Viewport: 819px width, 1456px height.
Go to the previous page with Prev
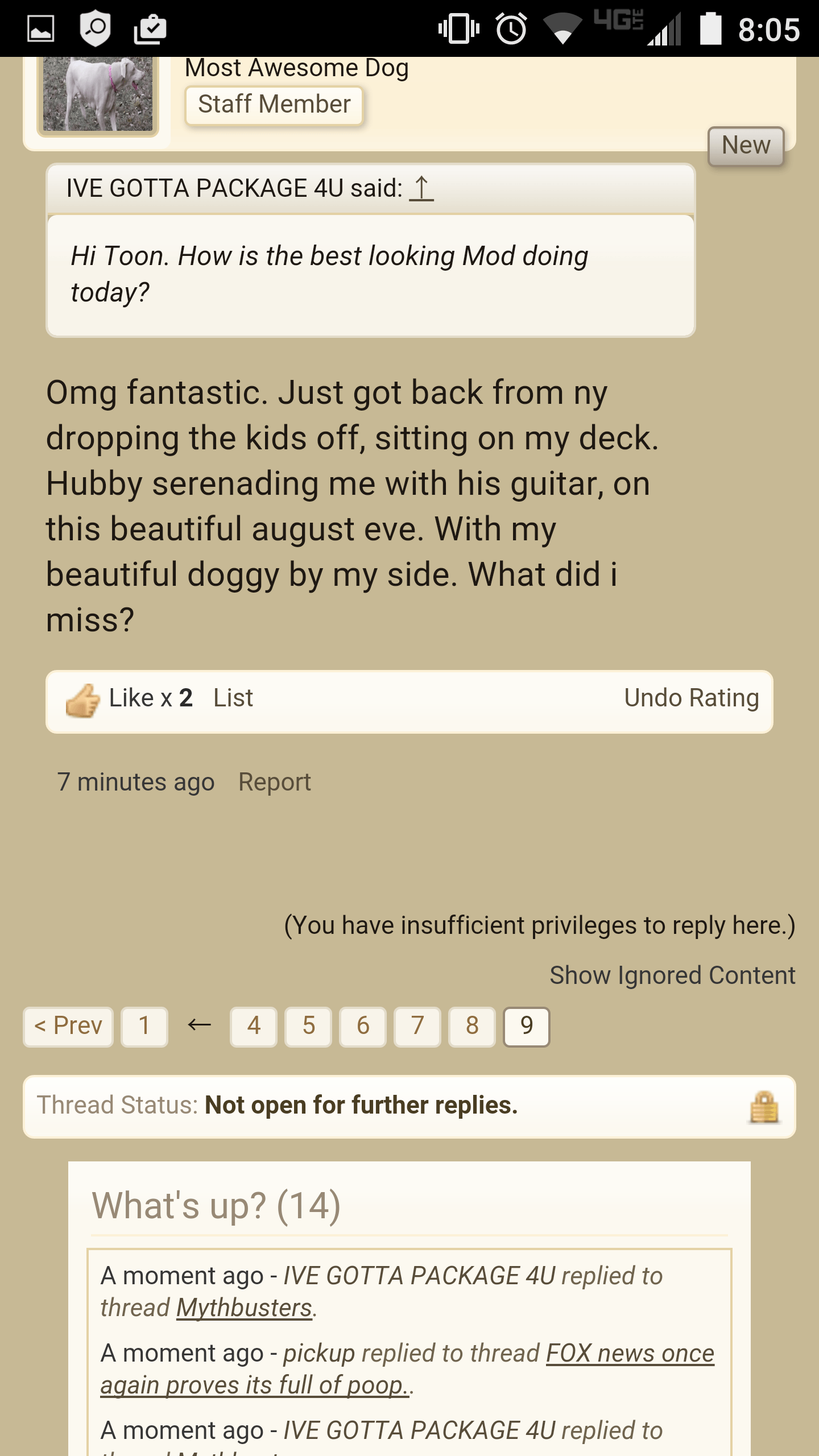[x=68, y=1027]
